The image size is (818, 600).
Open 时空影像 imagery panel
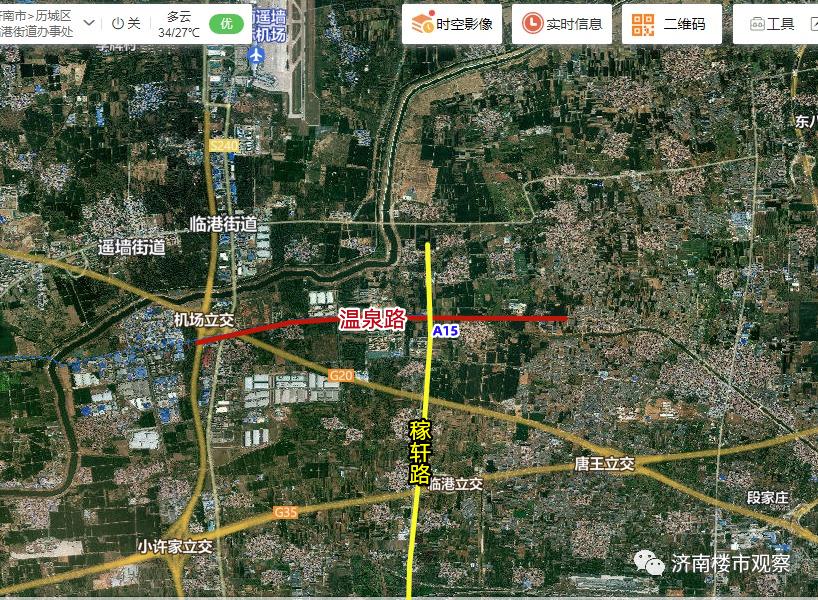click(x=452, y=23)
